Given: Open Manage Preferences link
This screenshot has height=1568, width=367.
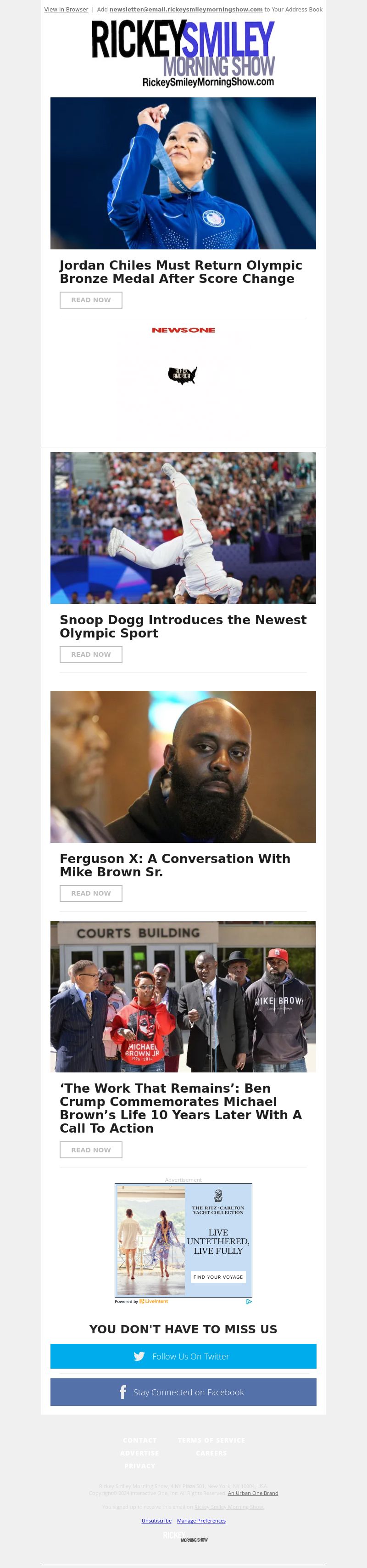Looking at the screenshot, I should coord(201,1521).
